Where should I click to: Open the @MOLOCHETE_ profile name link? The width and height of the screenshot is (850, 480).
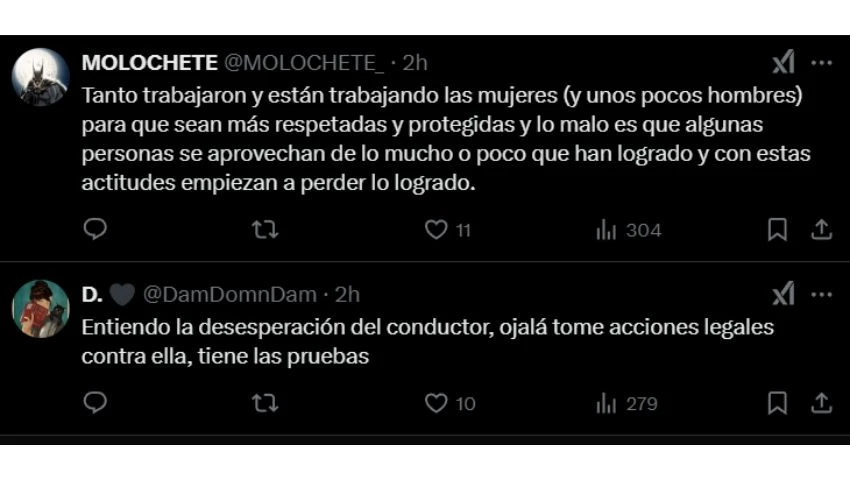[x=149, y=62]
